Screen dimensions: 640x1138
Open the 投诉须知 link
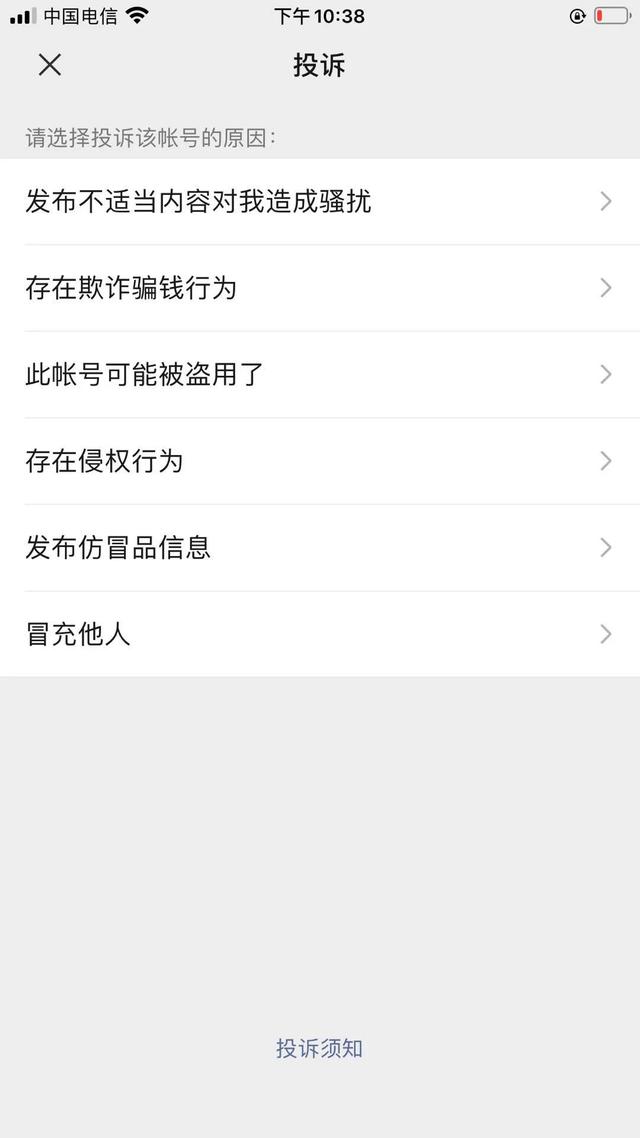click(319, 1048)
